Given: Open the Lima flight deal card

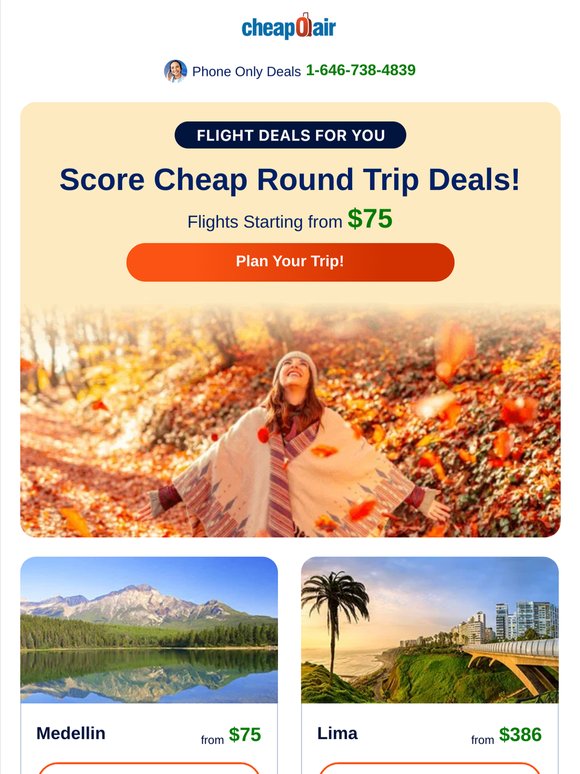Looking at the screenshot, I should [430, 665].
